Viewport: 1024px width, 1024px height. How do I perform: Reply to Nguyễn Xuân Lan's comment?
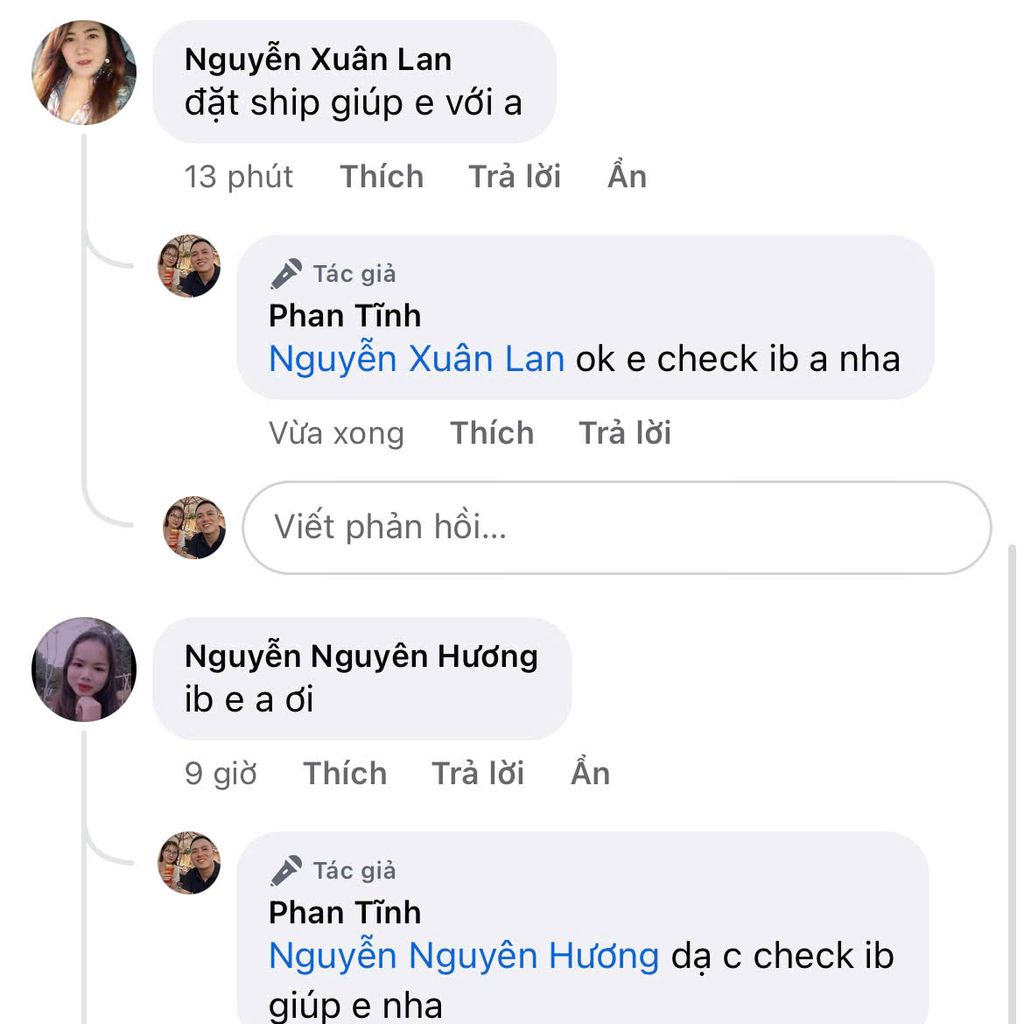(x=514, y=177)
